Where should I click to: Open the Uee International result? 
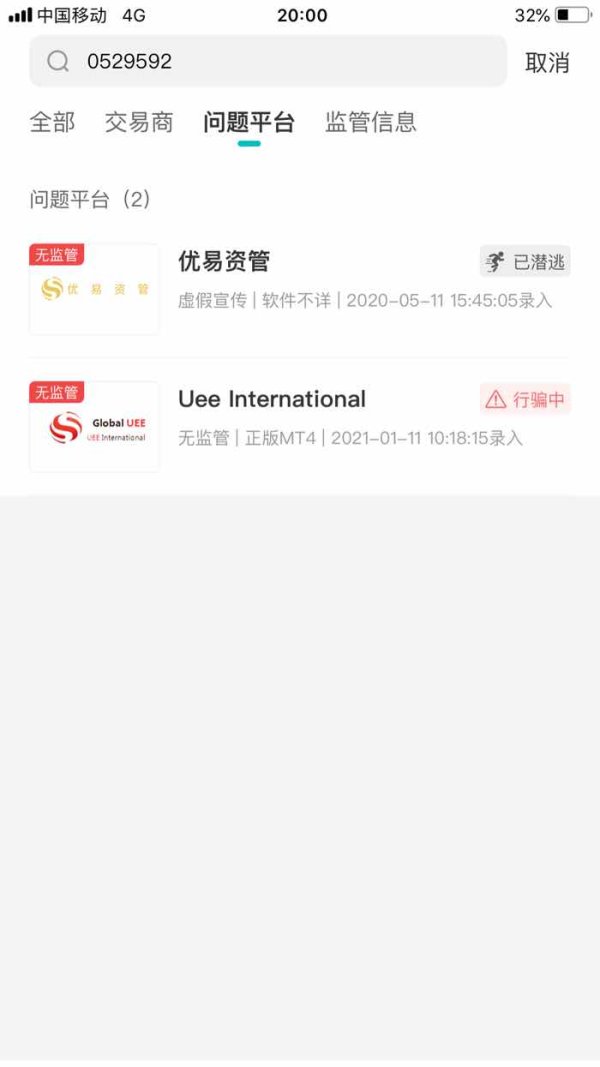(299, 427)
